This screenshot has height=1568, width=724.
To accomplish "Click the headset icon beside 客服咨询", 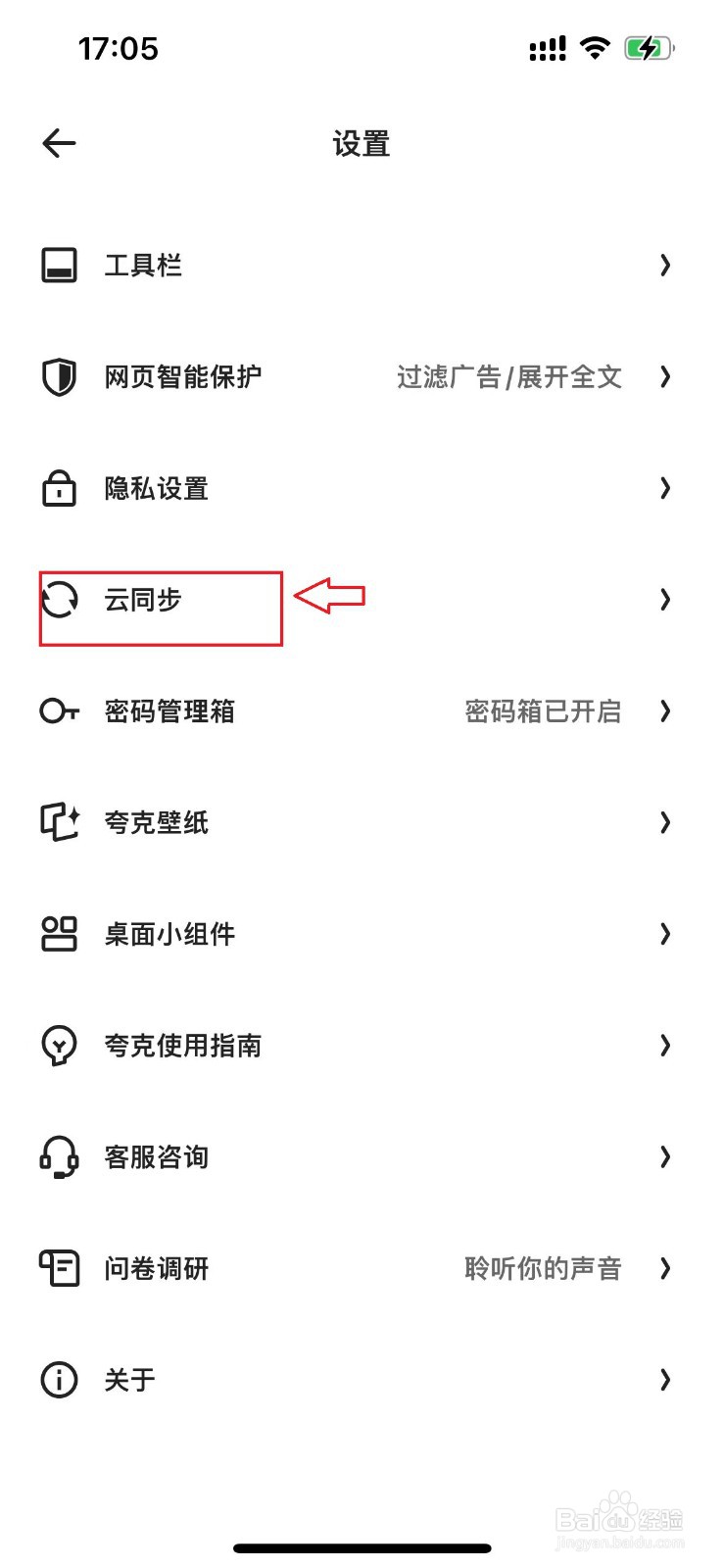I will [x=60, y=1157].
